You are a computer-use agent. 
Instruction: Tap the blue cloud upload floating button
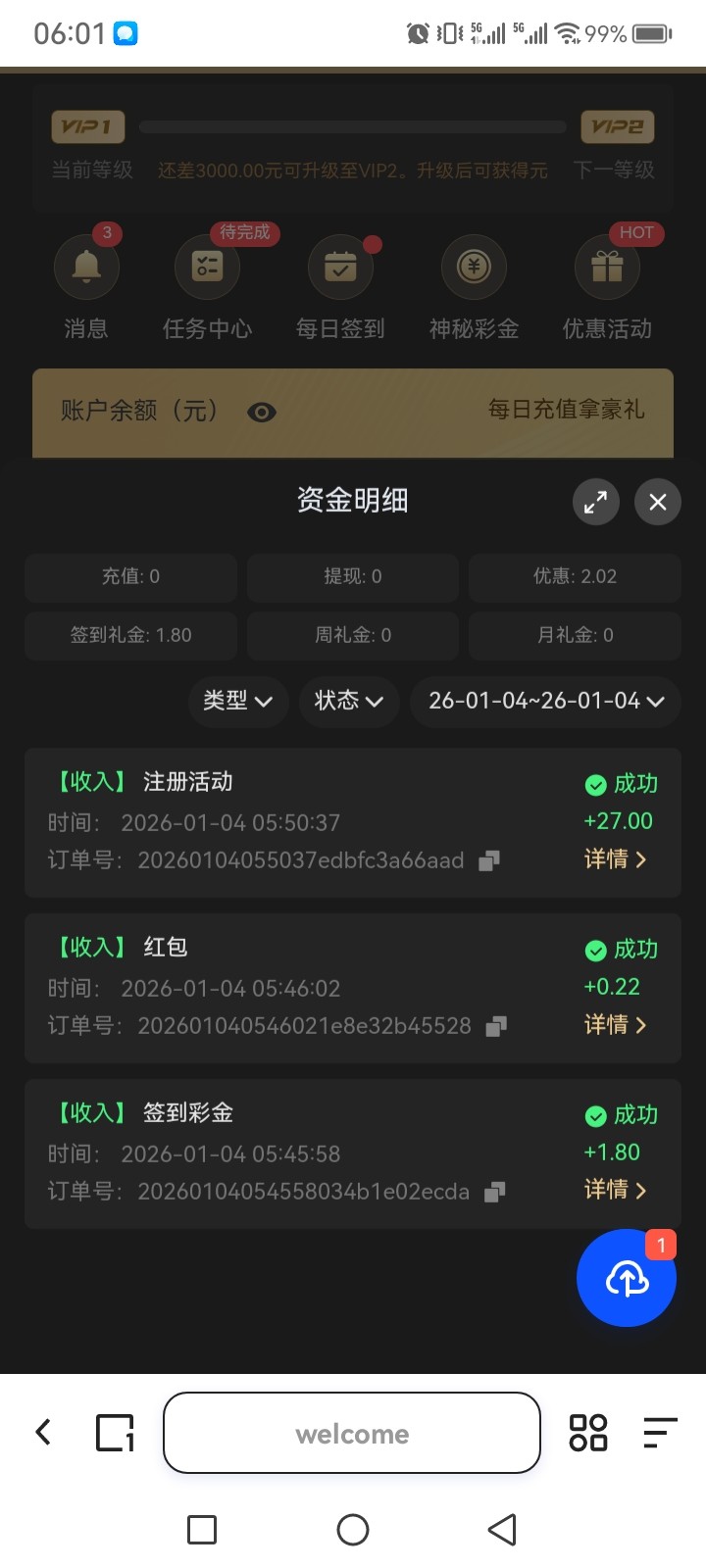coord(627,1278)
